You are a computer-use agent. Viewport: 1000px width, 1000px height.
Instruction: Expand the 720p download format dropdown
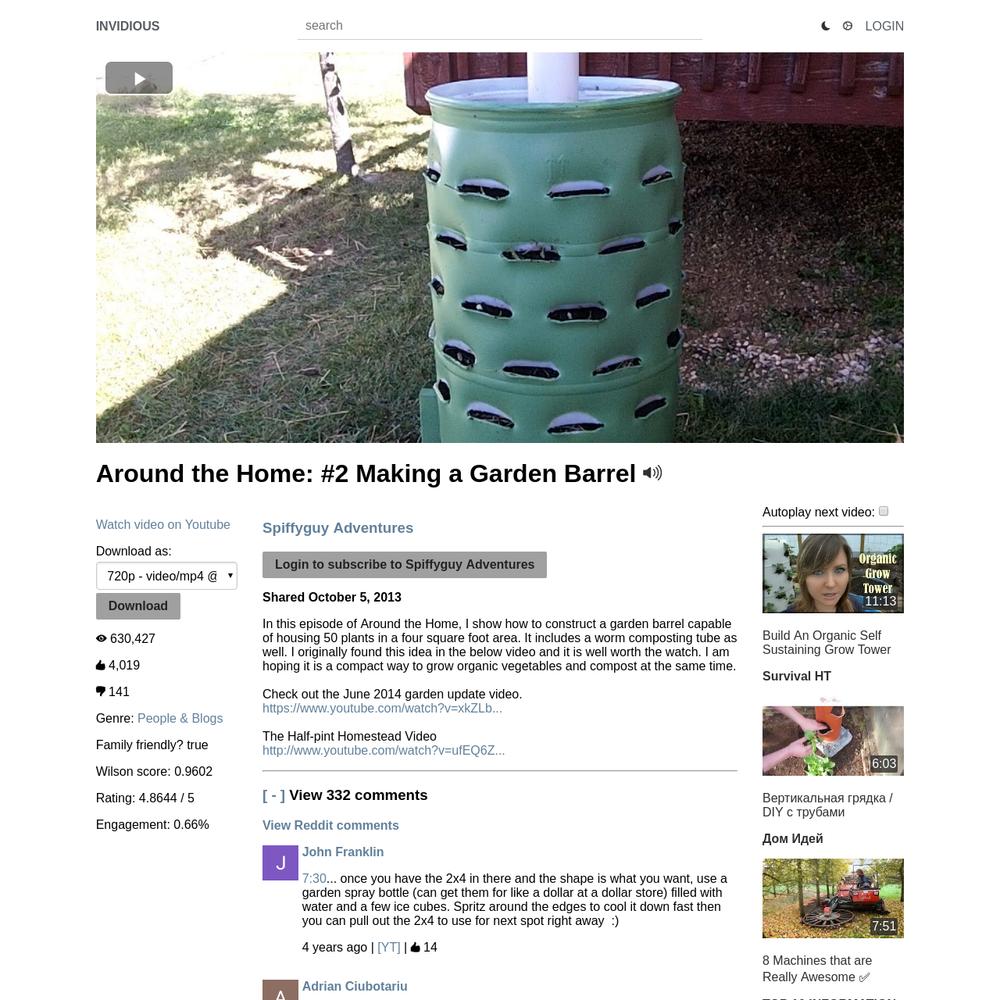point(166,576)
